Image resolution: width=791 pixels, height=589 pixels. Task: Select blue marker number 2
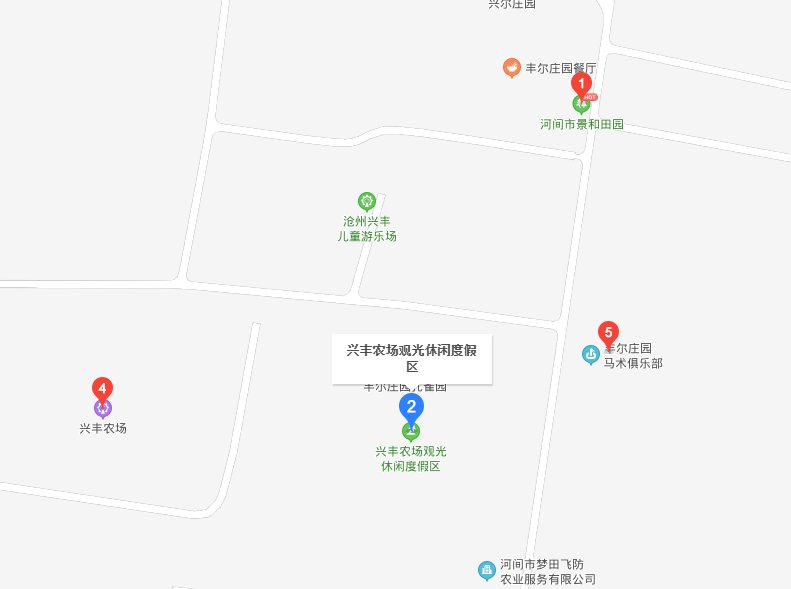pos(410,407)
